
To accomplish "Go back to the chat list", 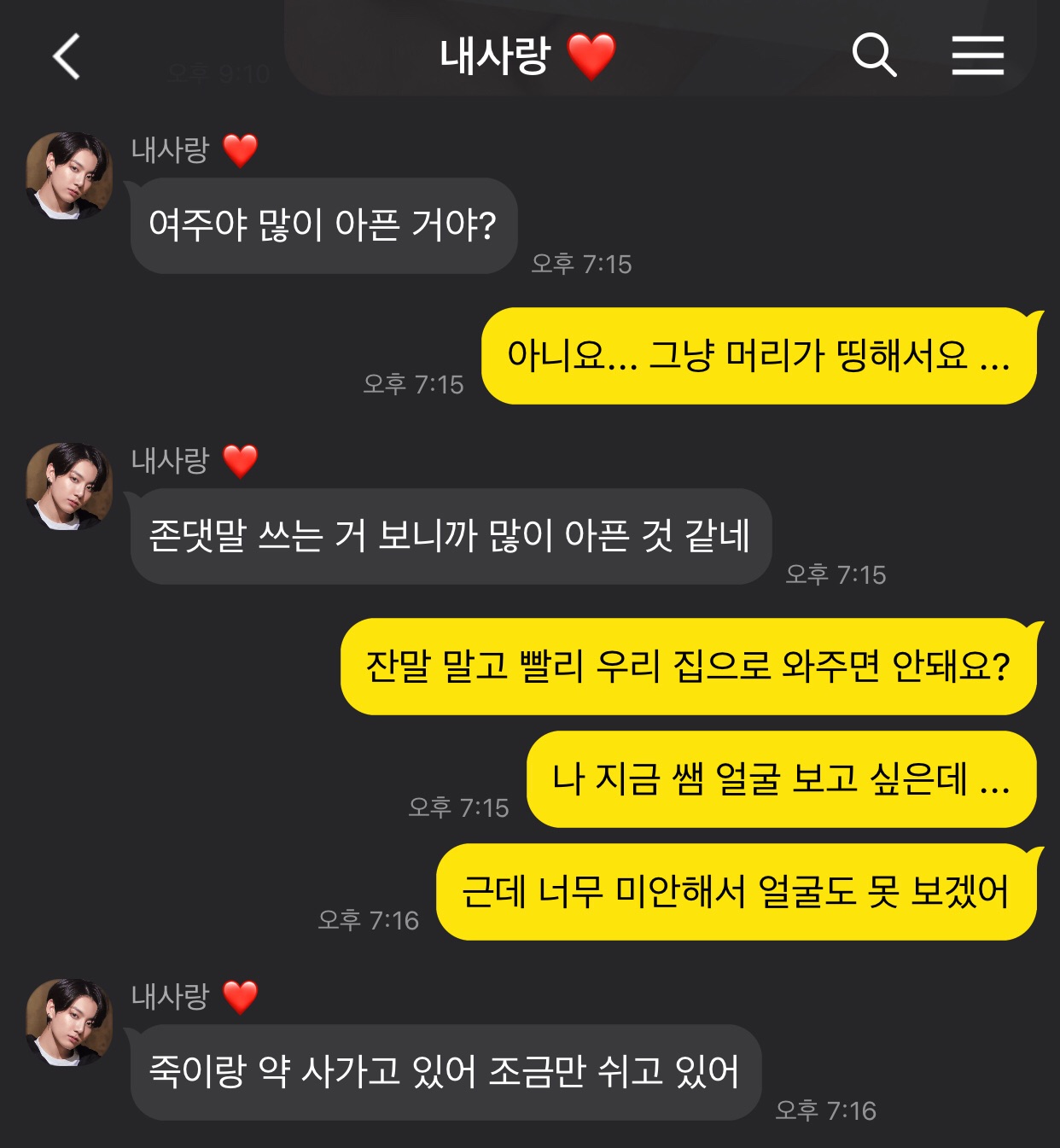I will click(67, 57).
